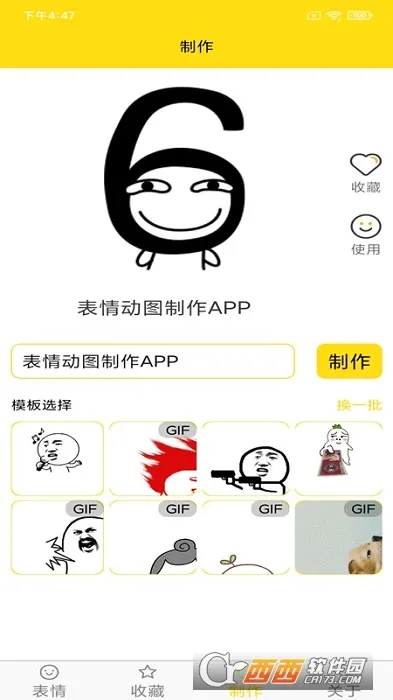Choose the shouting face GIF template
393x700 pixels.
pos(57,537)
